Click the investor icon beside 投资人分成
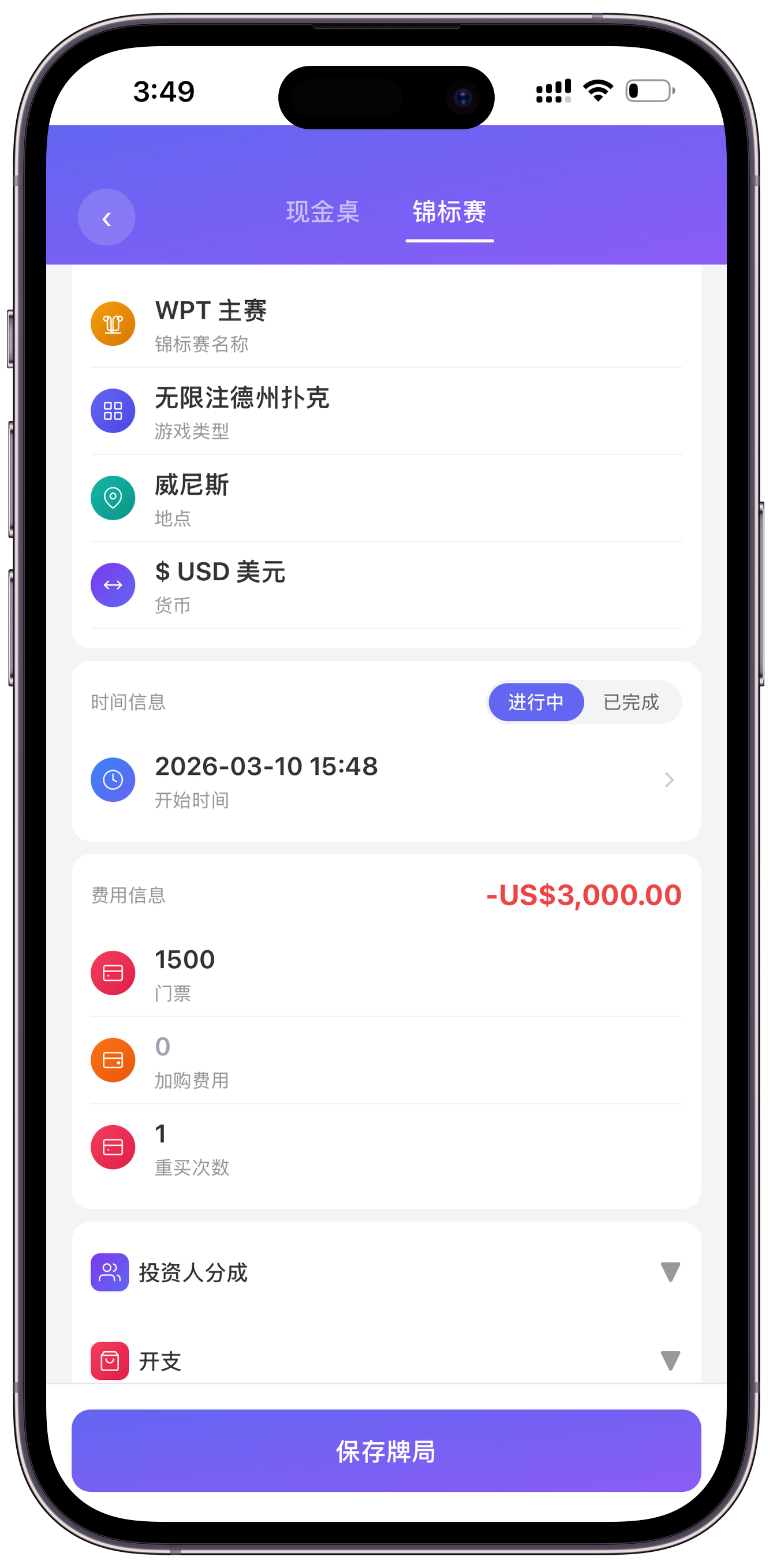 [109, 1272]
